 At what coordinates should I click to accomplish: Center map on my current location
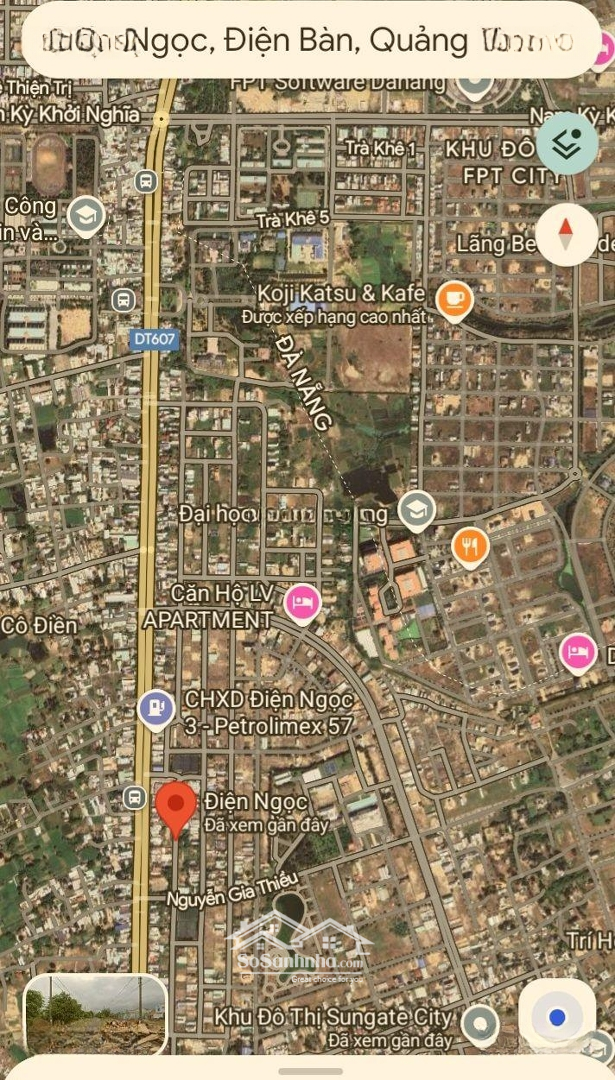(557, 1017)
